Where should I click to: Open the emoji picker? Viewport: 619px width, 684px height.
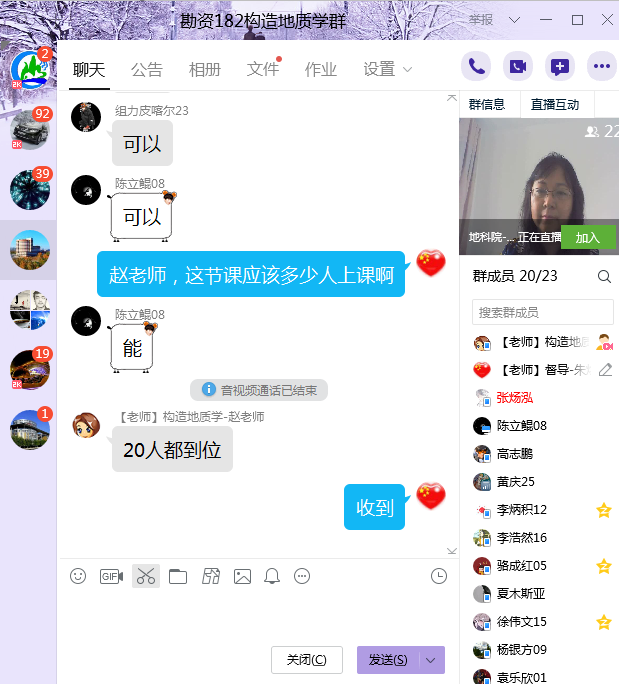78,576
